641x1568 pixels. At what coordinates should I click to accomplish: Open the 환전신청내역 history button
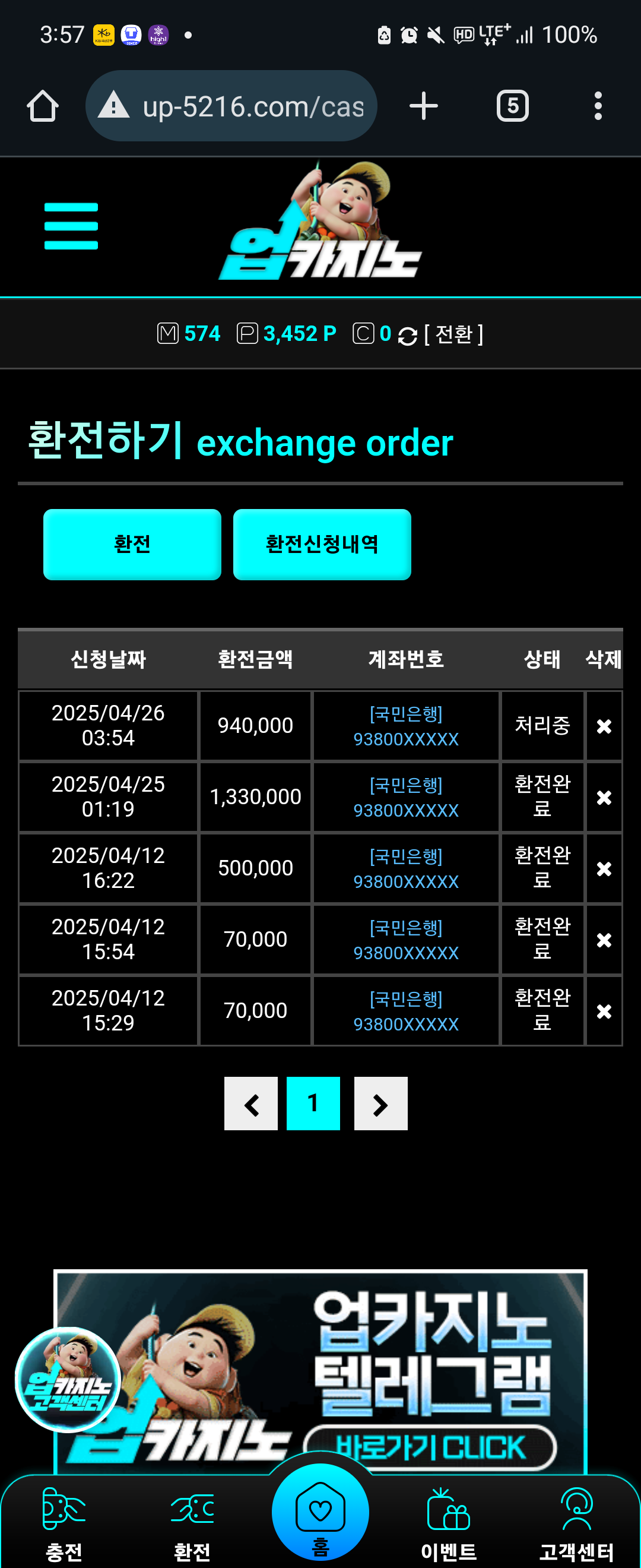(x=322, y=544)
